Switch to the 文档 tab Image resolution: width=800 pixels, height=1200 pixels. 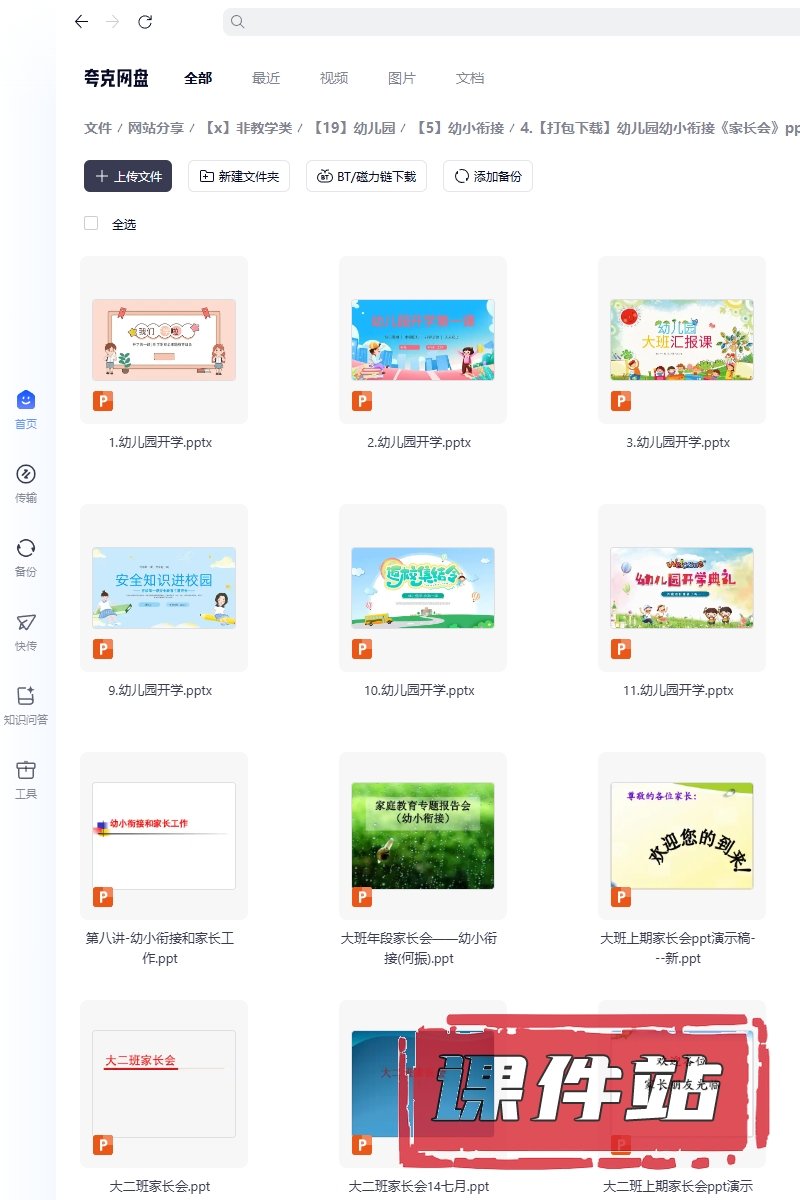point(470,78)
